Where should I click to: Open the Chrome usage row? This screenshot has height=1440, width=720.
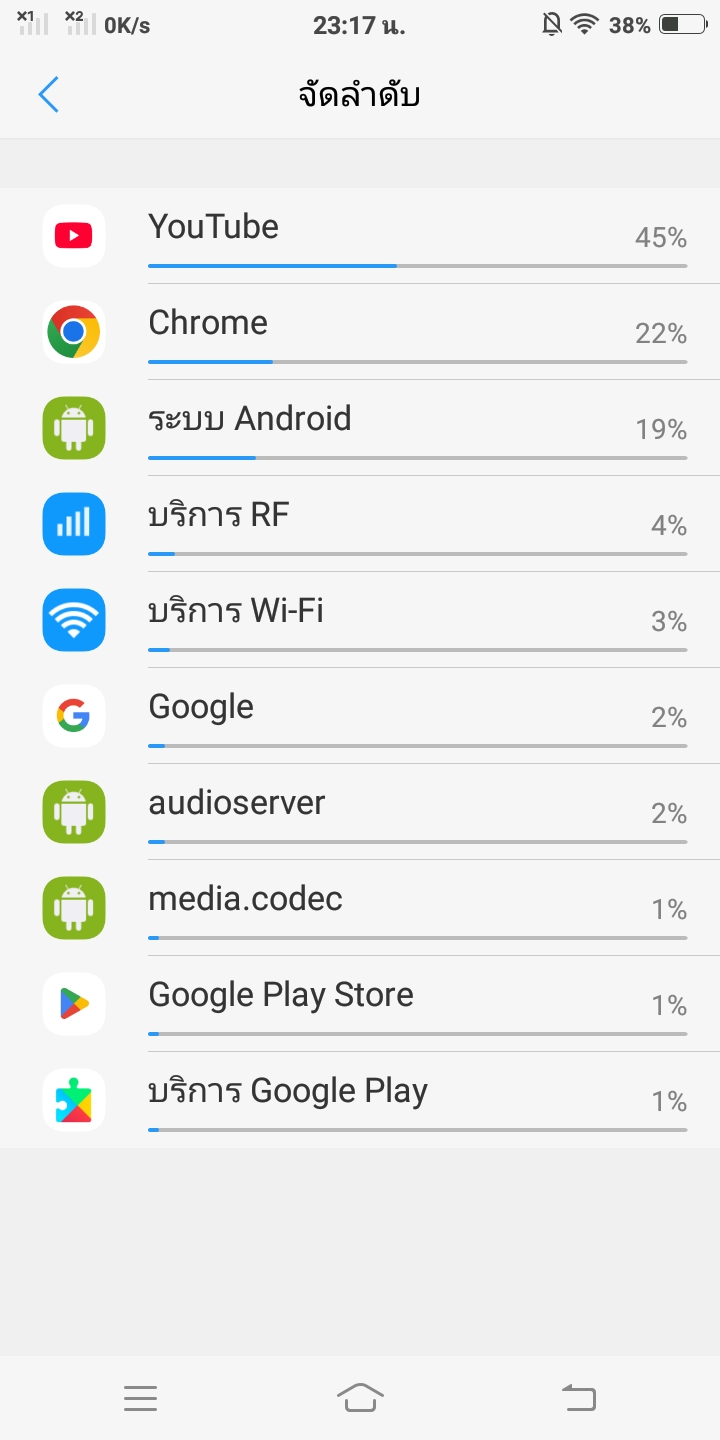point(360,332)
